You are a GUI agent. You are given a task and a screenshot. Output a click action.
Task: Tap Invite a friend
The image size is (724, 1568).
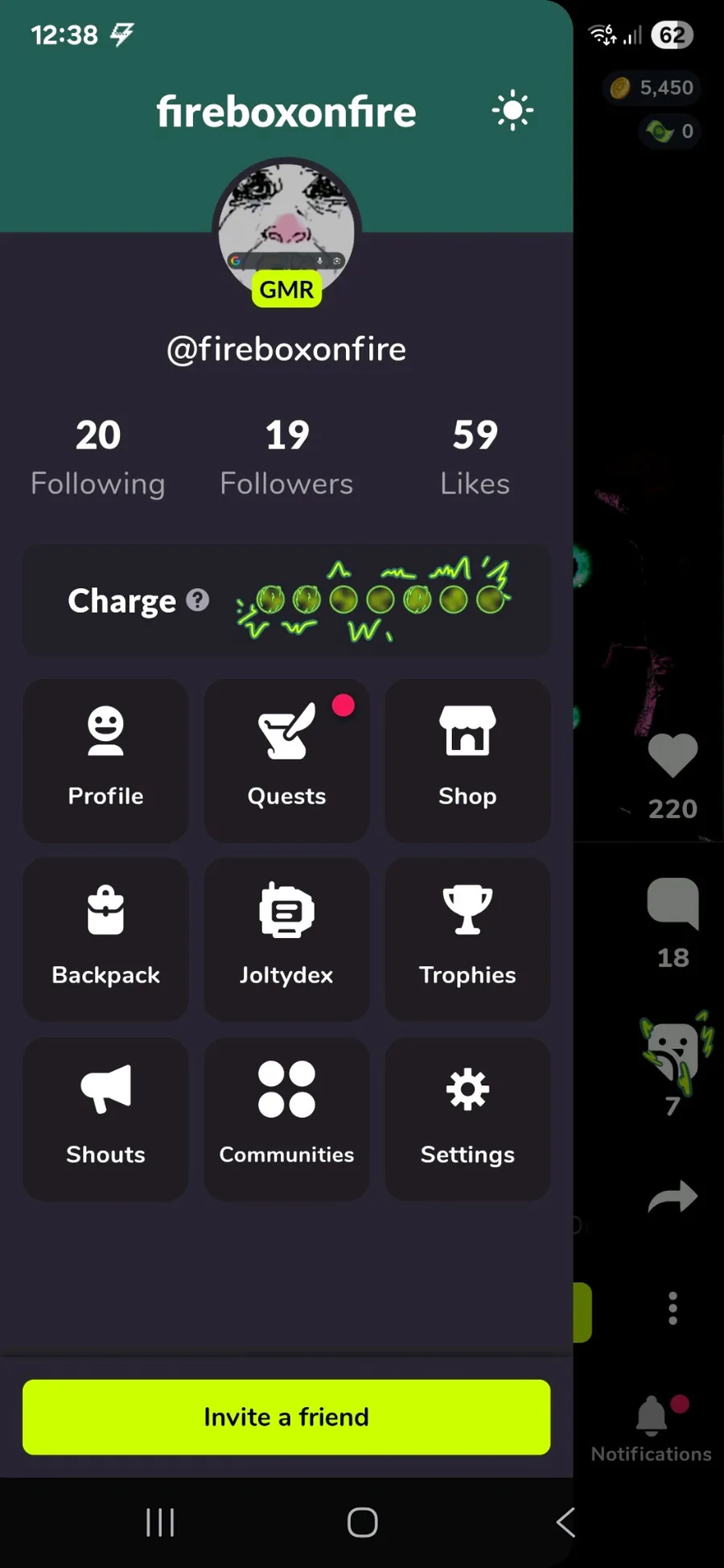tap(286, 1417)
